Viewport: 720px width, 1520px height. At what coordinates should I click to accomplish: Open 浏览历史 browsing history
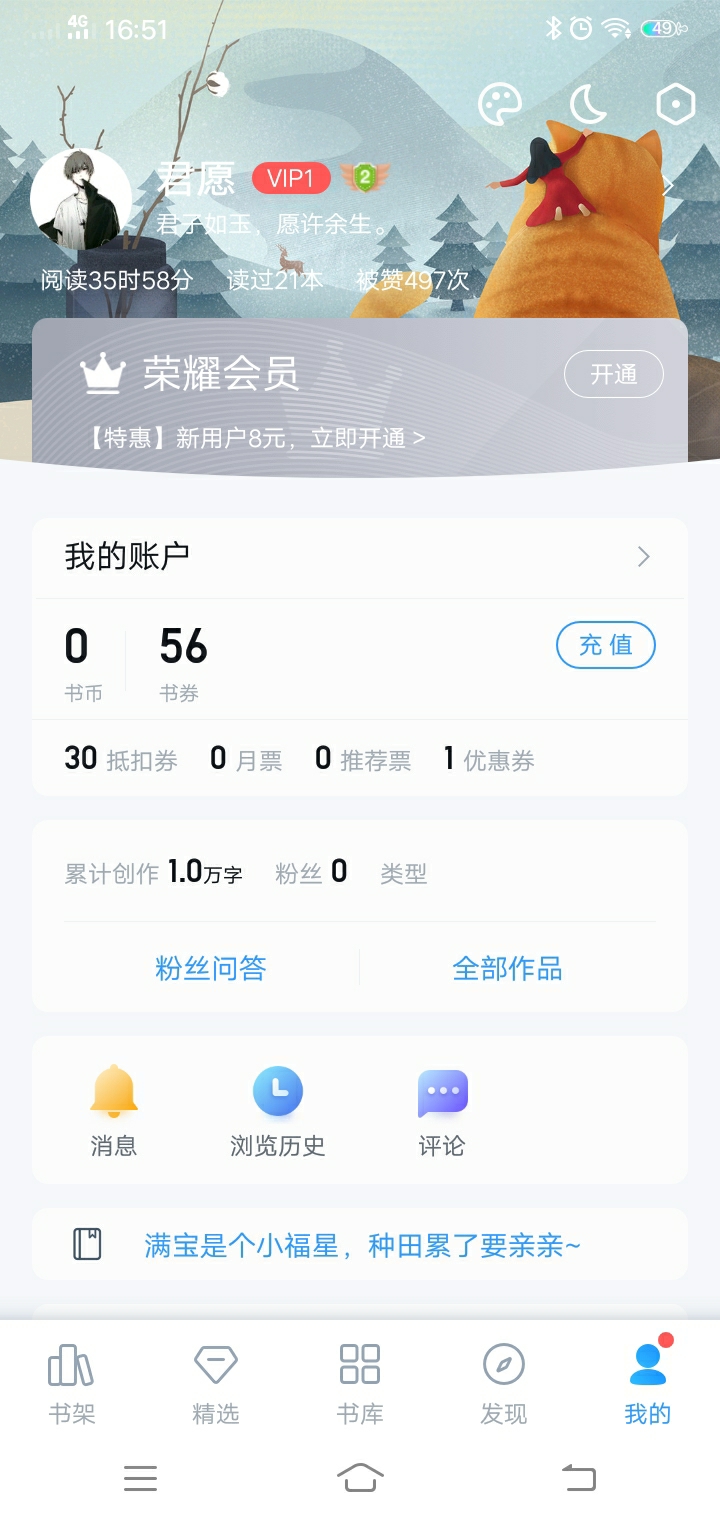click(x=278, y=1110)
